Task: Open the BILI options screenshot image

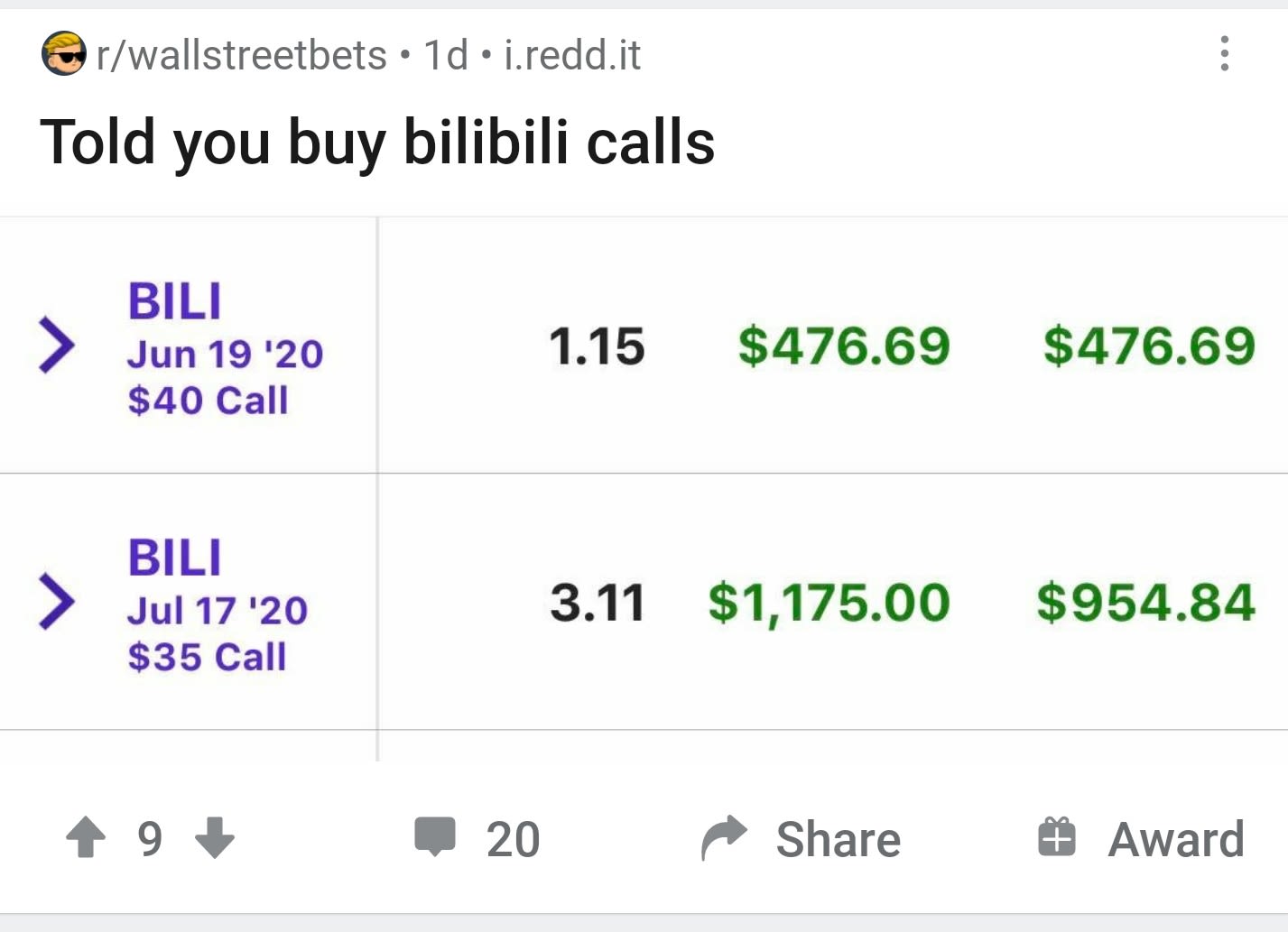Action: [644, 487]
